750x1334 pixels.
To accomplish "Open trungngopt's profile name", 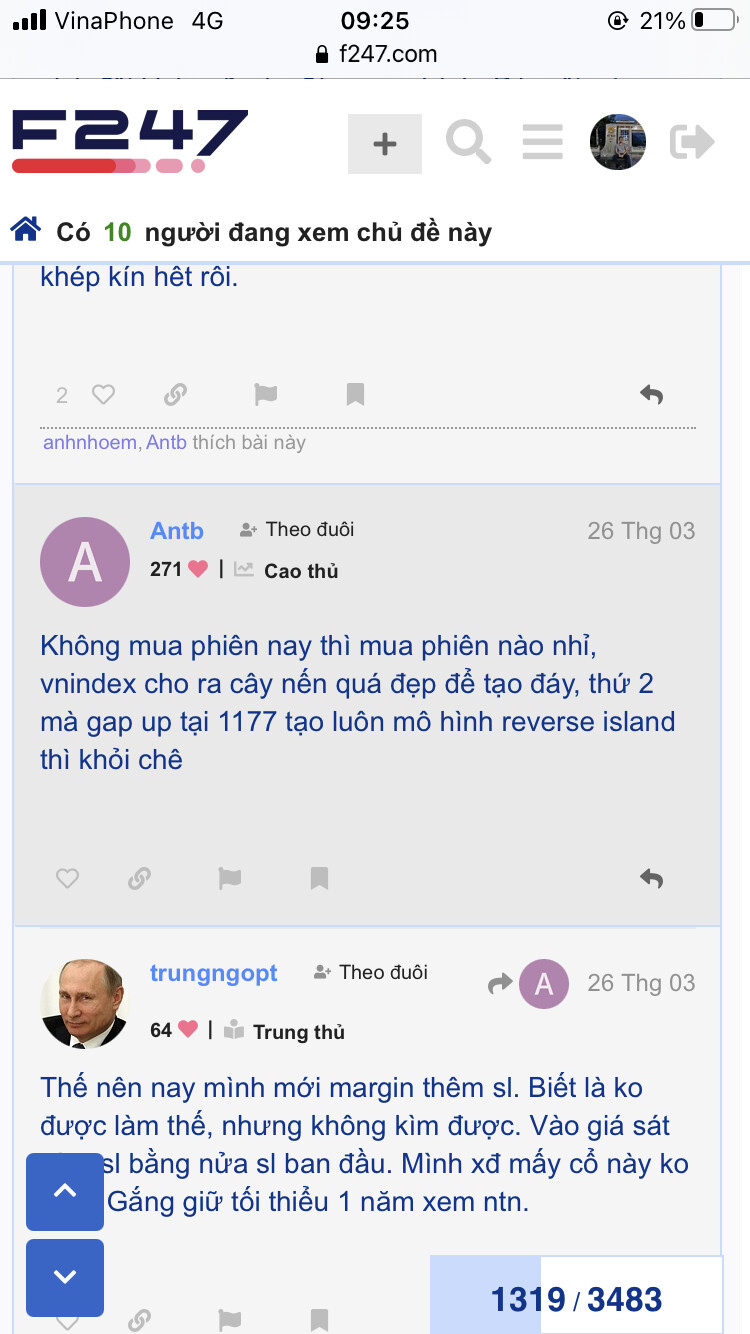I will [x=214, y=973].
